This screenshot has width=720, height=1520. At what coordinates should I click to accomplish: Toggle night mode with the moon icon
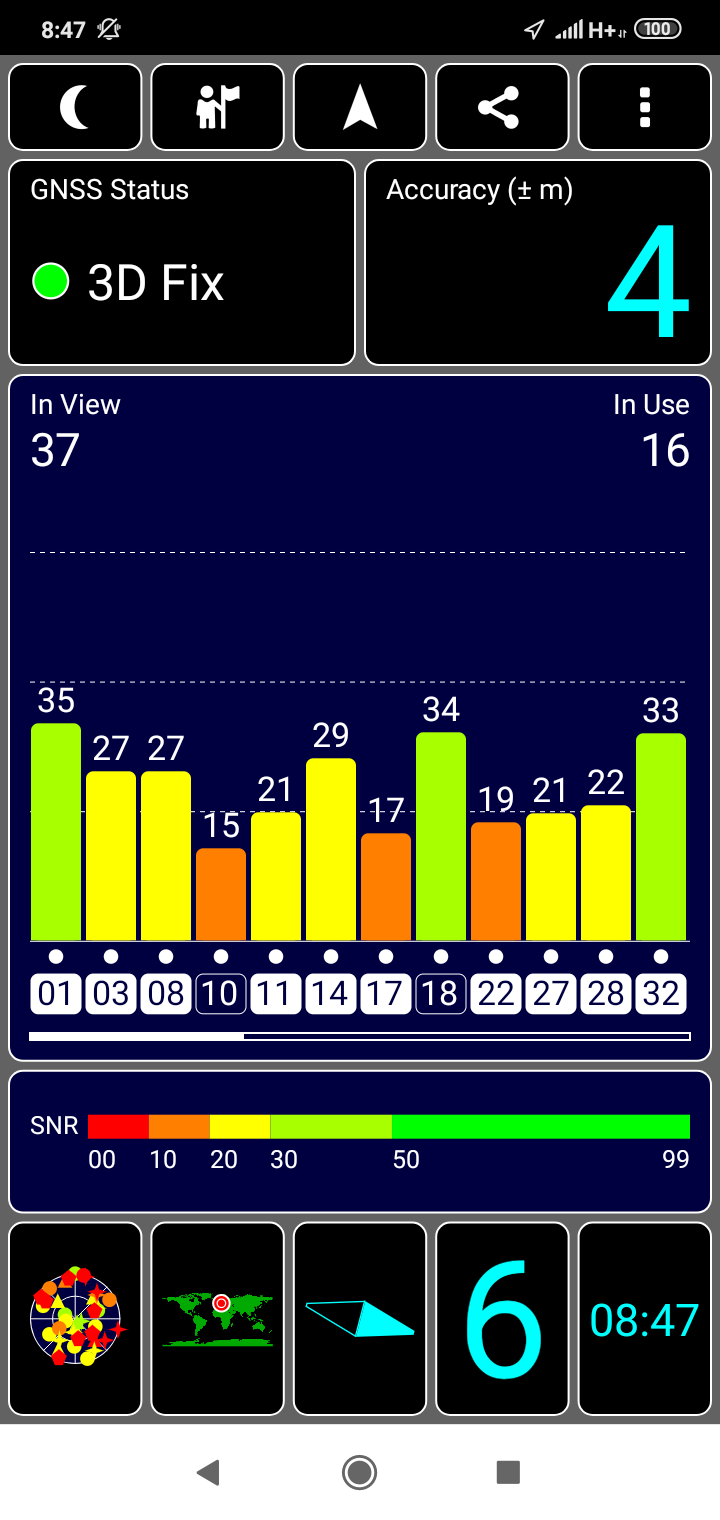pos(75,107)
